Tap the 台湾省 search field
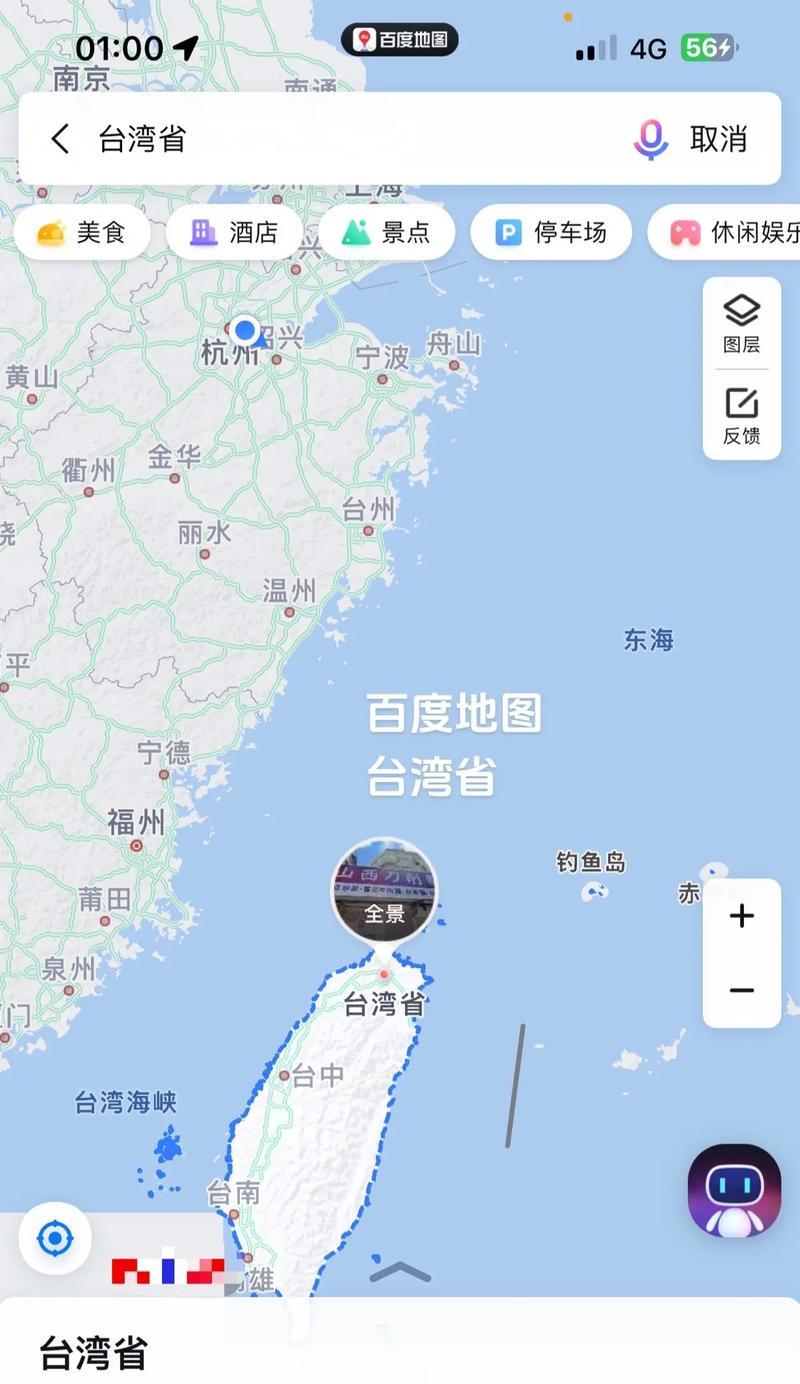This screenshot has width=800, height=1384. click(x=340, y=139)
